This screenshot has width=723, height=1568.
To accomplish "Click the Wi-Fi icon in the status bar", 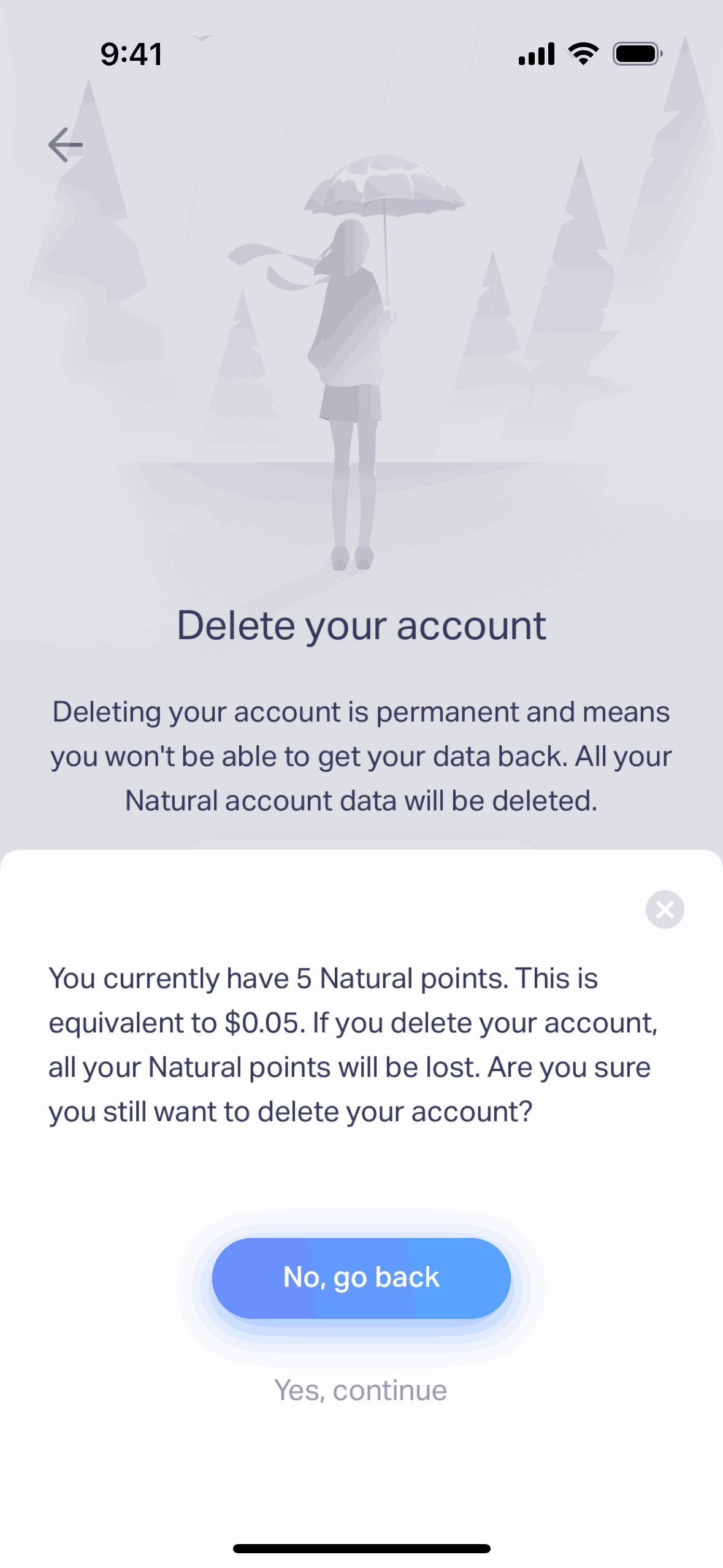I will click(x=582, y=53).
